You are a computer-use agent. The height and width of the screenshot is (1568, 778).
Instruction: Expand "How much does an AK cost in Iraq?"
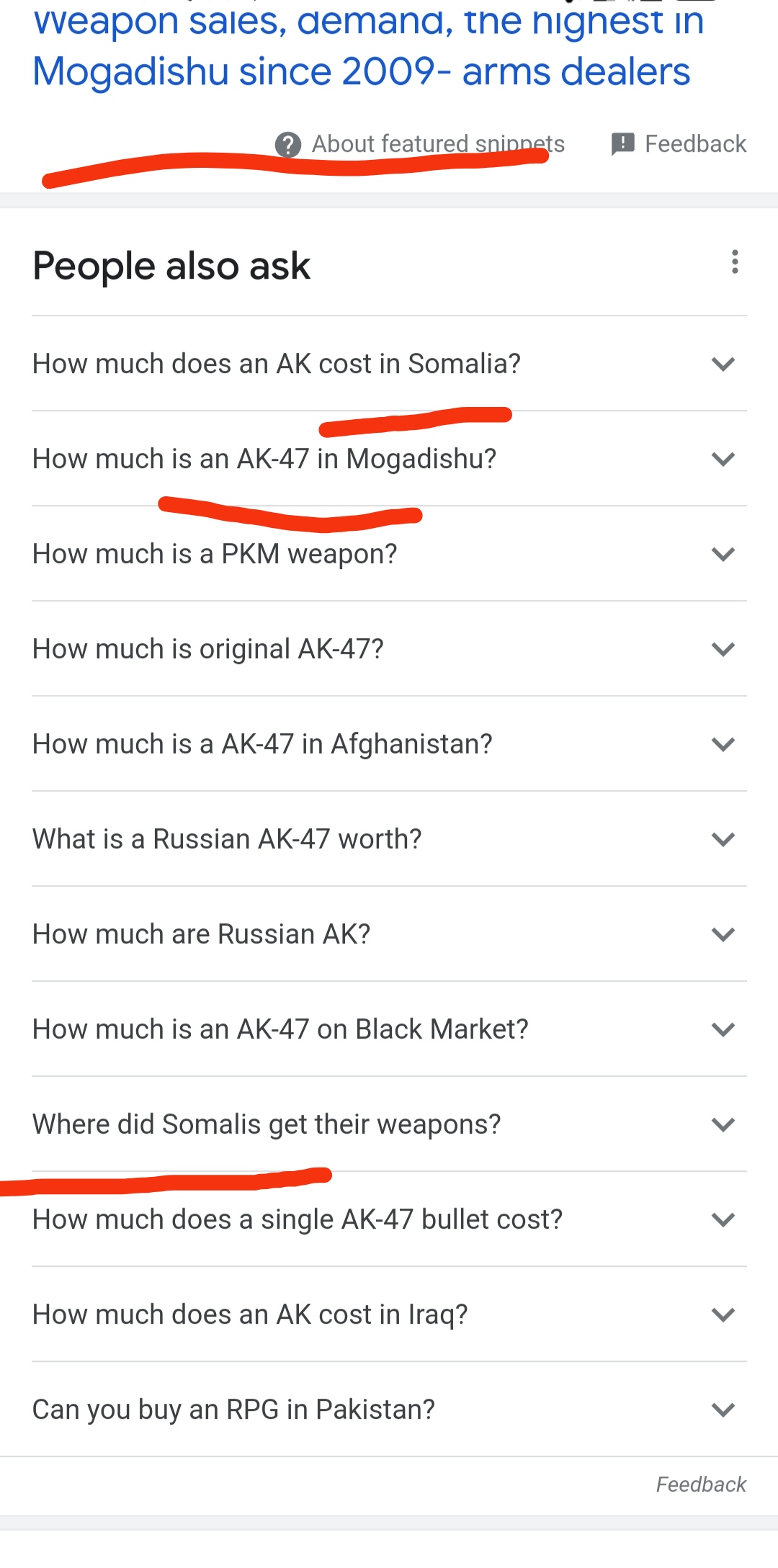click(389, 1314)
